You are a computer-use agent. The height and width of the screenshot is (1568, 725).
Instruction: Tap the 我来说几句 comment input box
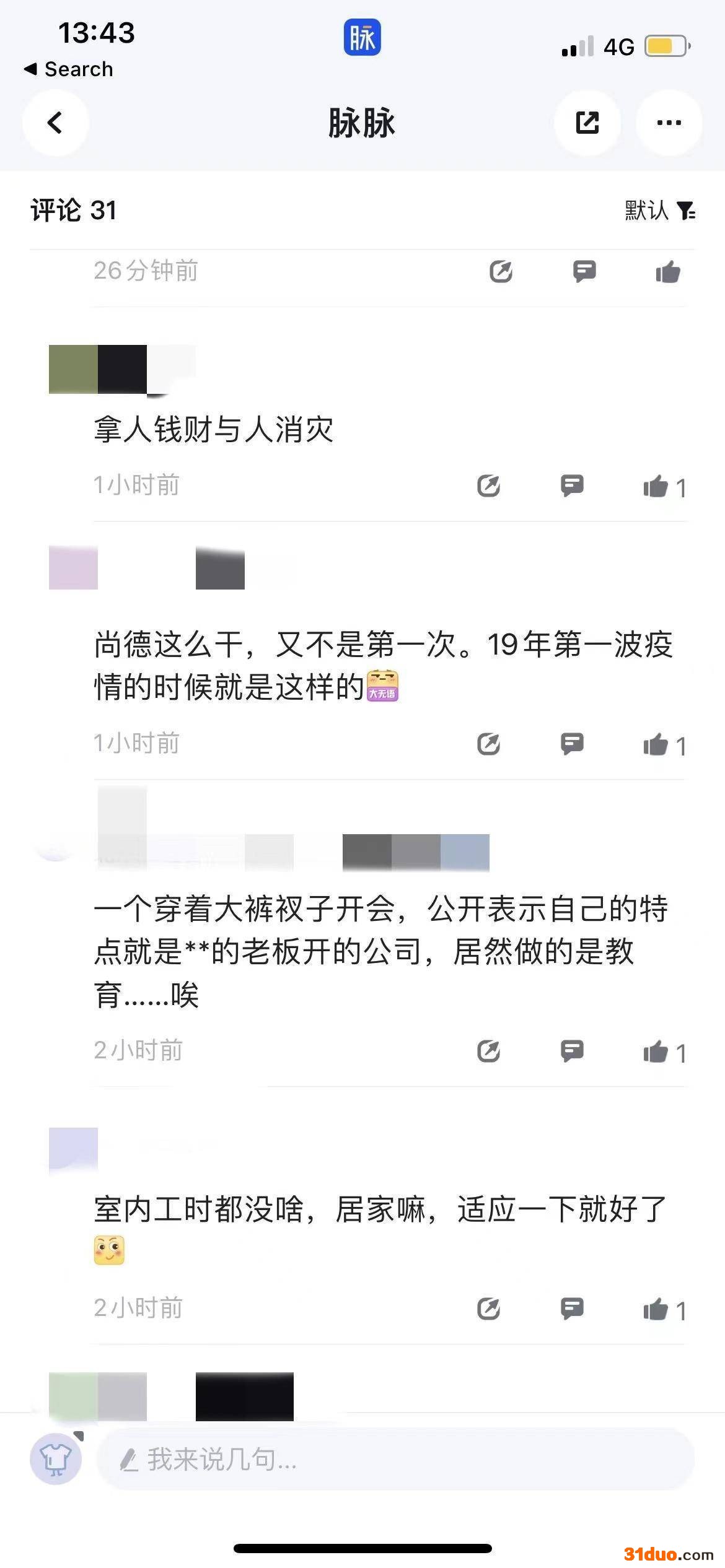tap(395, 1460)
